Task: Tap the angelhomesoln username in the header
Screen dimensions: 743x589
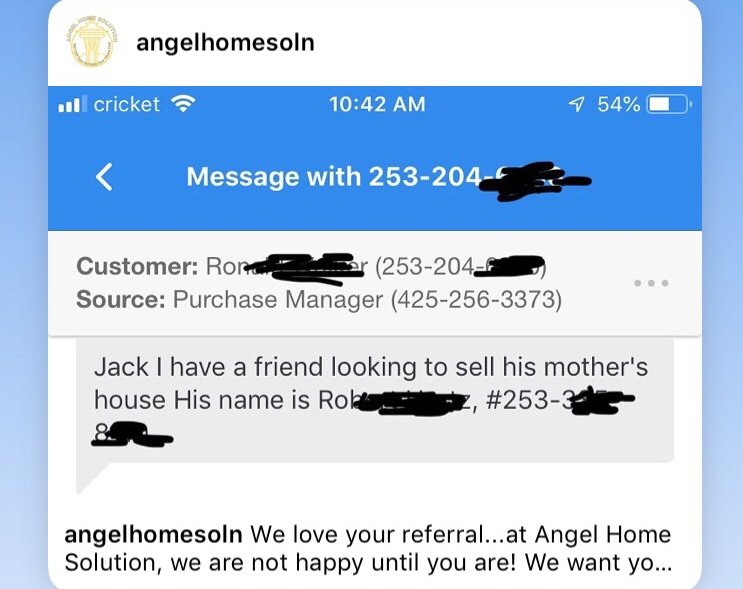Action: coord(225,43)
